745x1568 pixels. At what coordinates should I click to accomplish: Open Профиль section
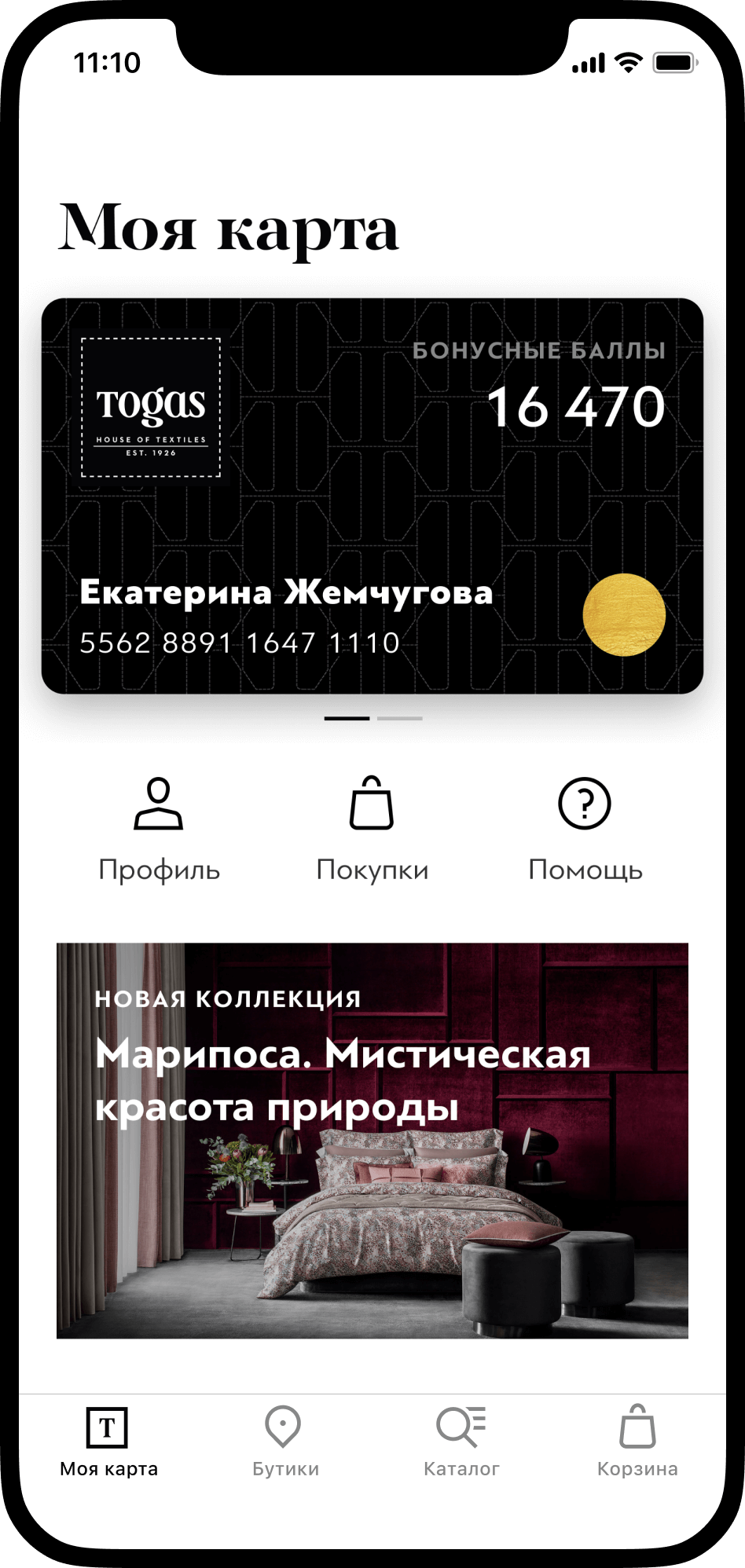pyautogui.click(x=159, y=829)
